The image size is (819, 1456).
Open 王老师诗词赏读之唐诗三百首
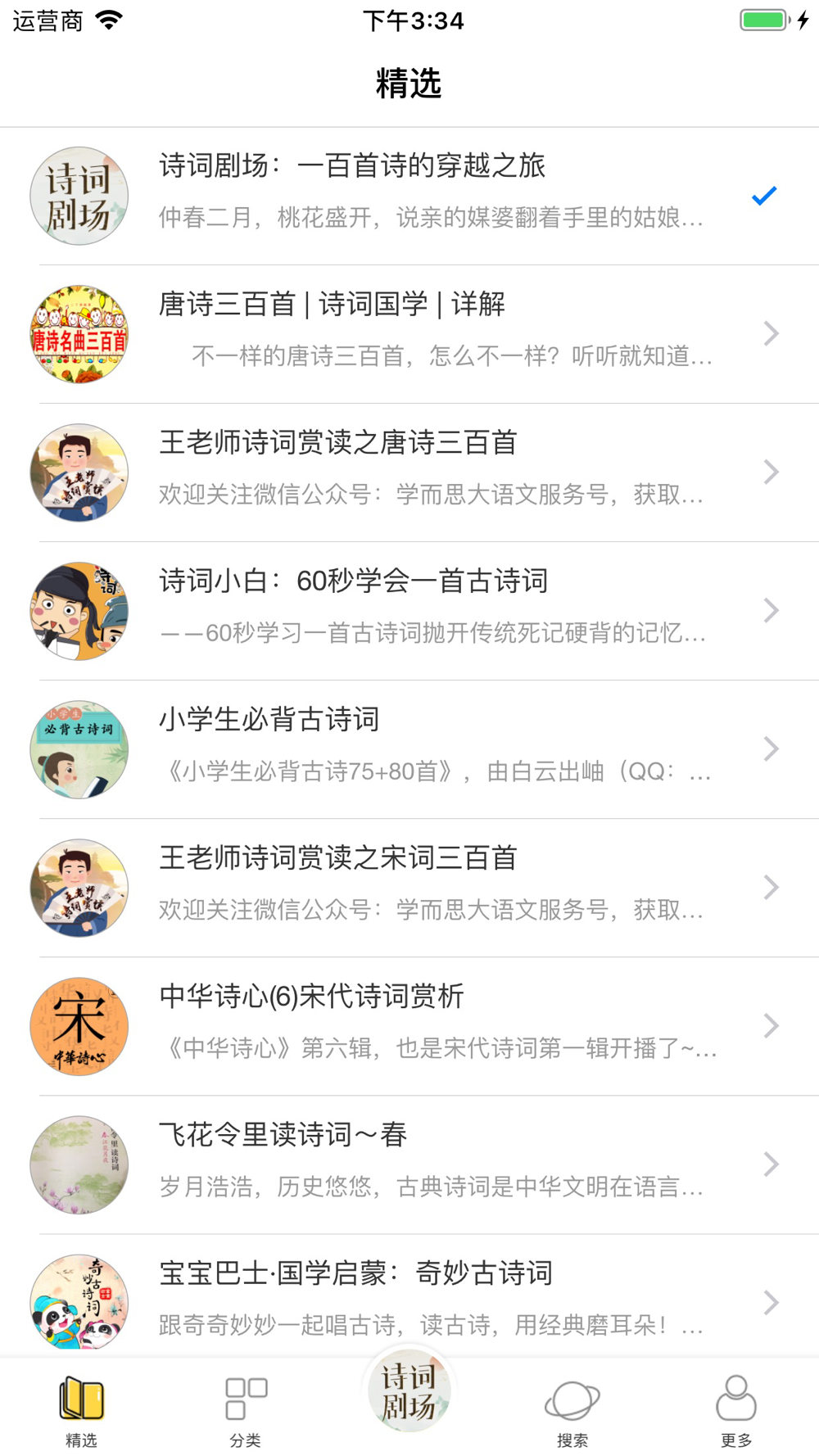click(x=409, y=473)
